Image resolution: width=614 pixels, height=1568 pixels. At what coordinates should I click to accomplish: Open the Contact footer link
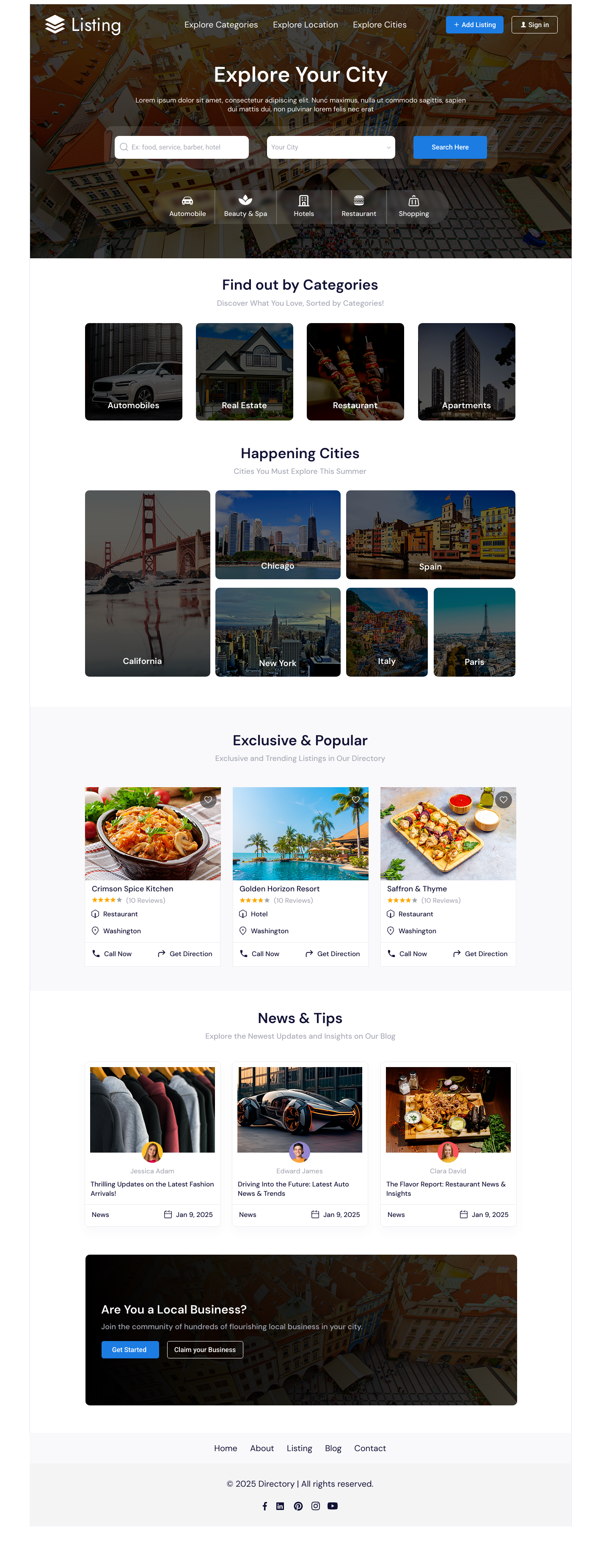(x=369, y=1448)
